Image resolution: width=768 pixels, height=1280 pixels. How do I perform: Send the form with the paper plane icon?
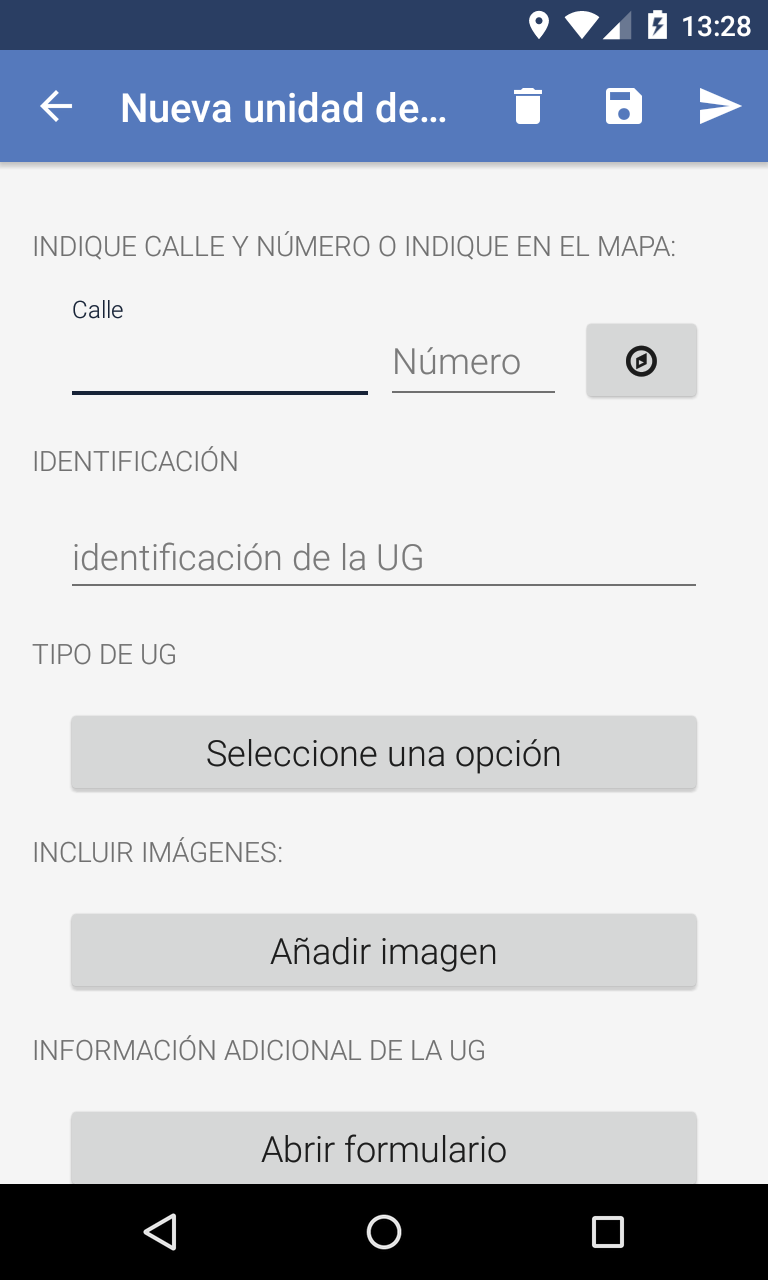pos(720,106)
